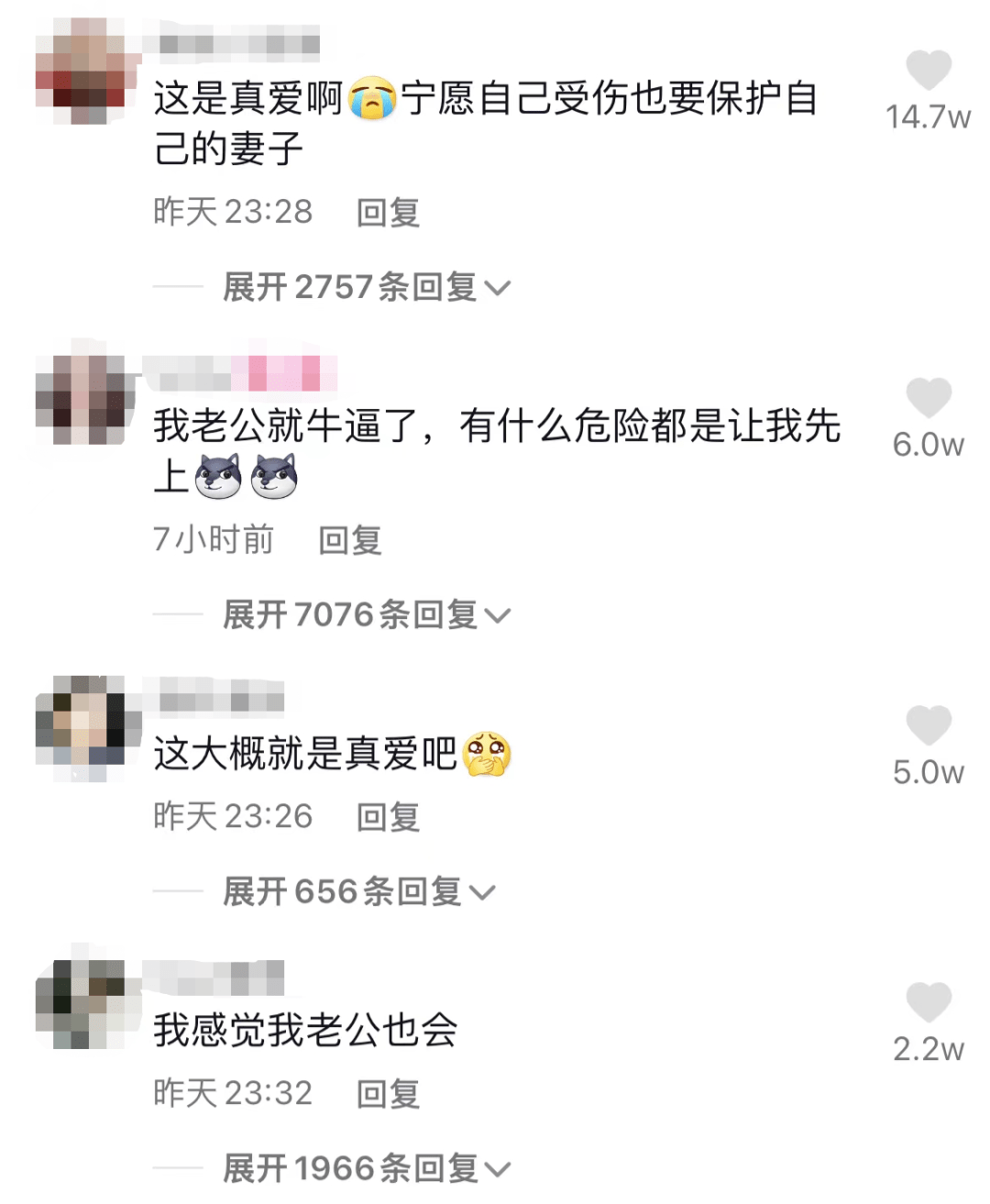Open the avatar beside '我老公就牛逼了' comment

(81, 401)
